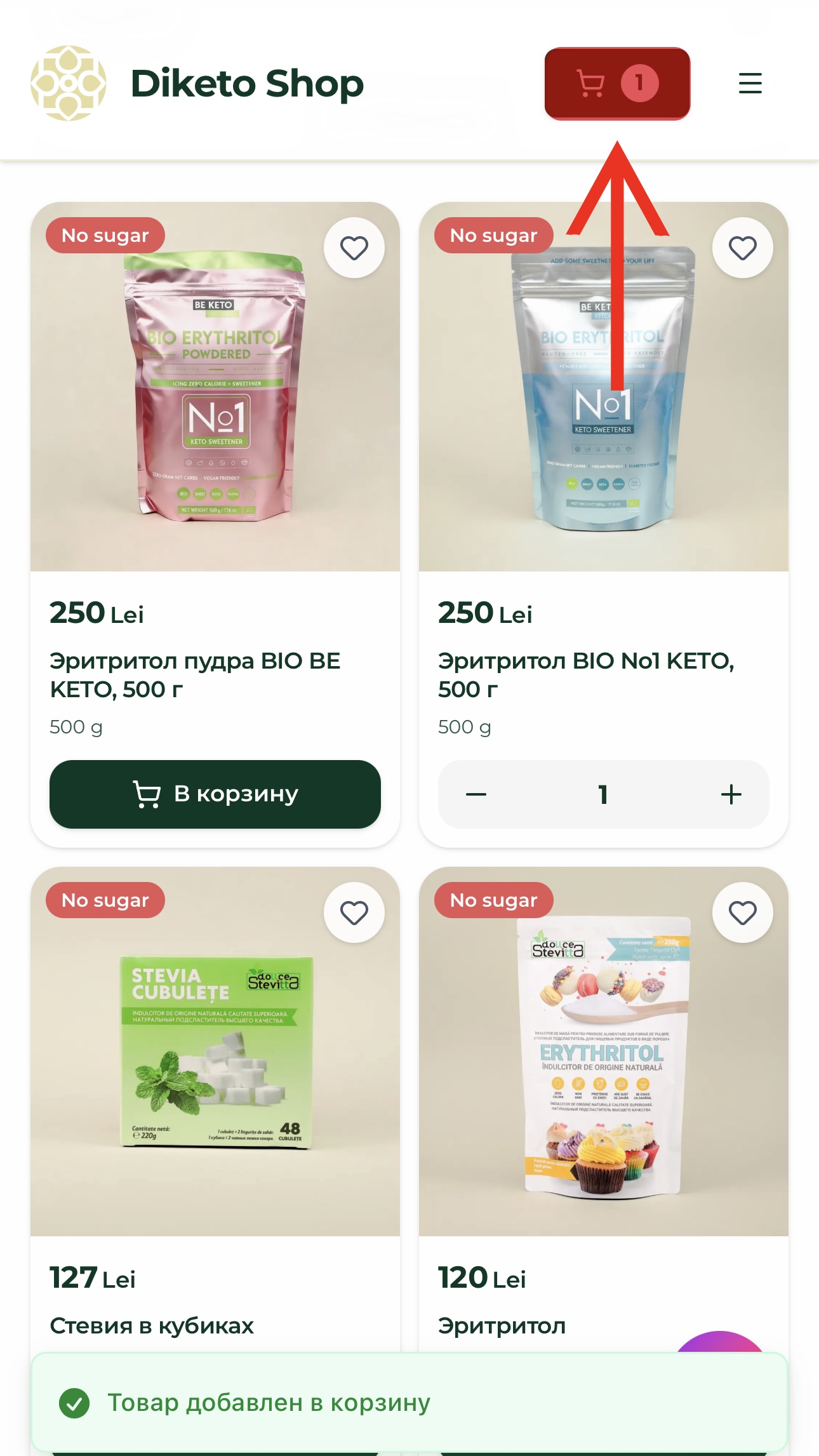Favorite Эритритол BIO No1 KETO product

pos(742,248)
